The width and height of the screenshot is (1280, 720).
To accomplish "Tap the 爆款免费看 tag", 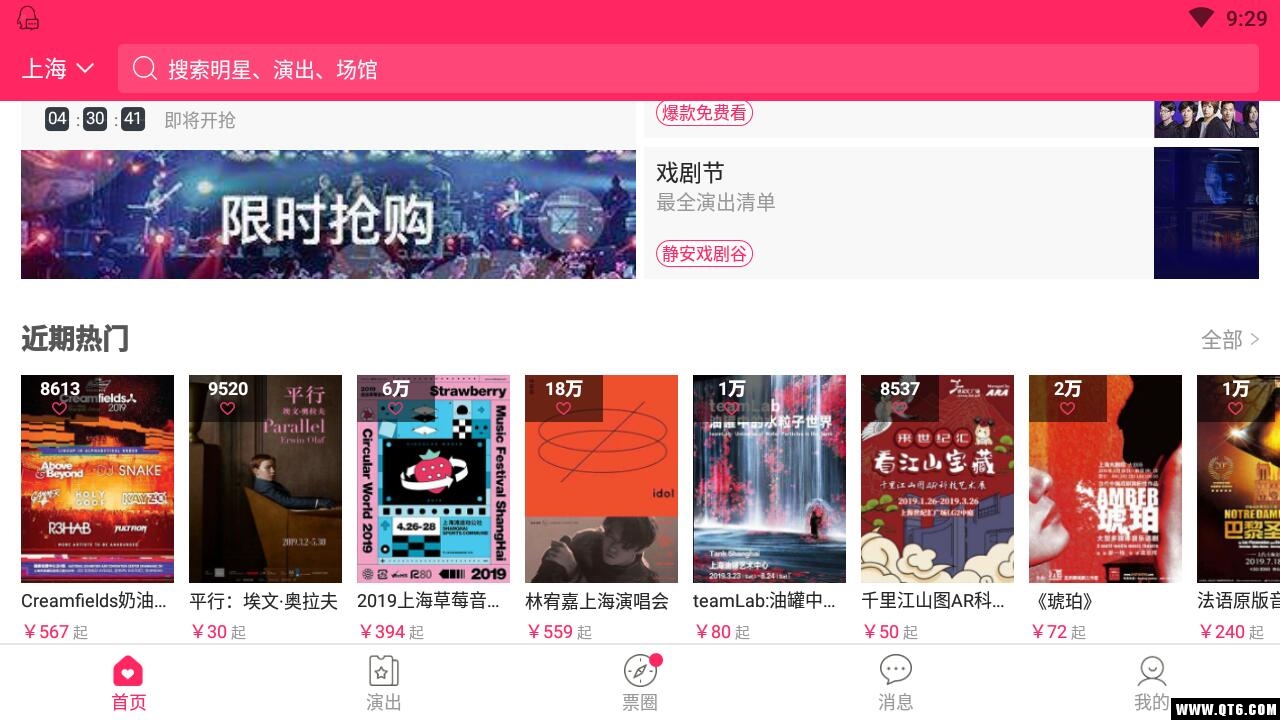I will pos(704,113).
